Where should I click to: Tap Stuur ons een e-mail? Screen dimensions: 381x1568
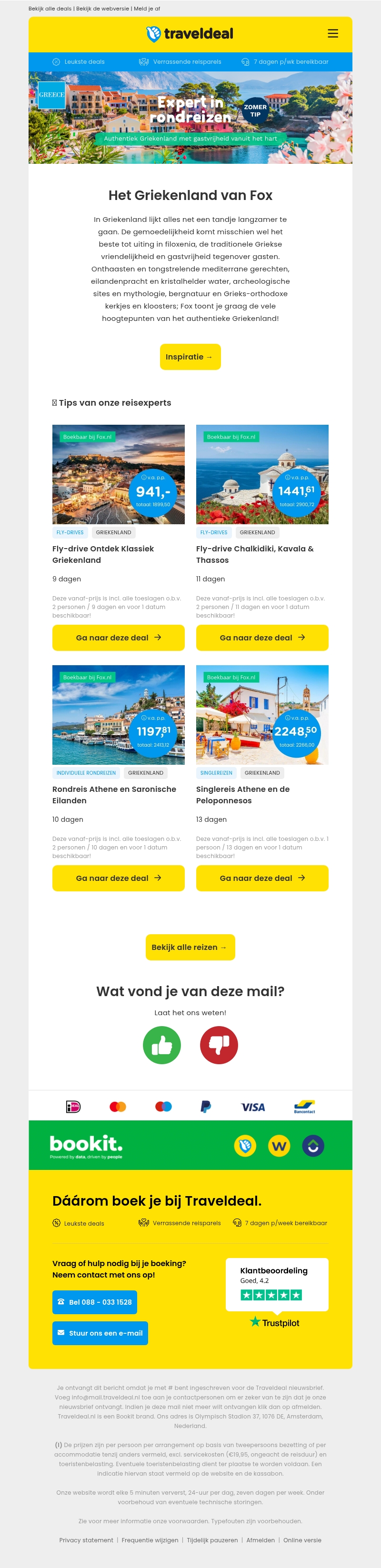(100, 1333)
